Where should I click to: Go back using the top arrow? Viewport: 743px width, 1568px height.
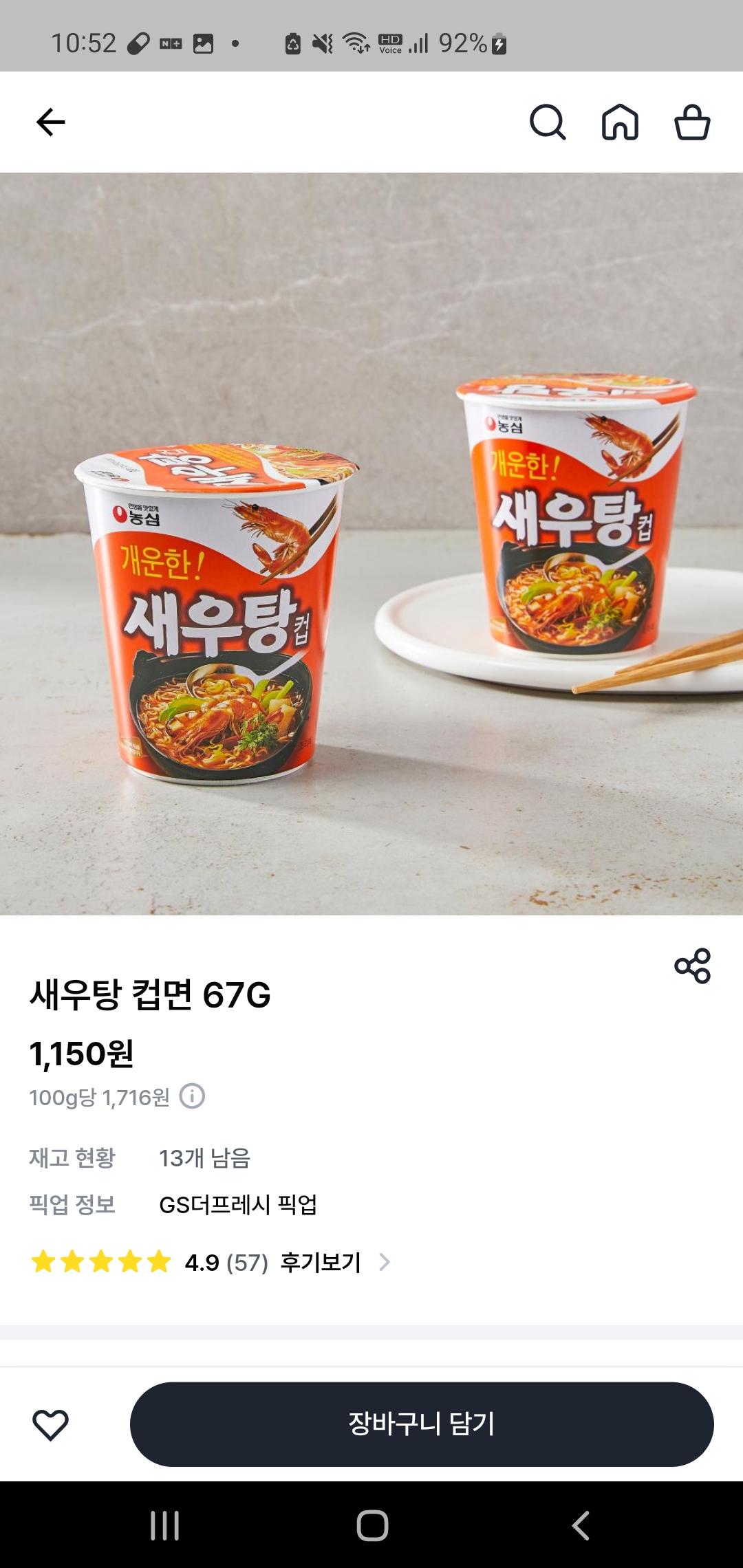[x=50, y=122]
